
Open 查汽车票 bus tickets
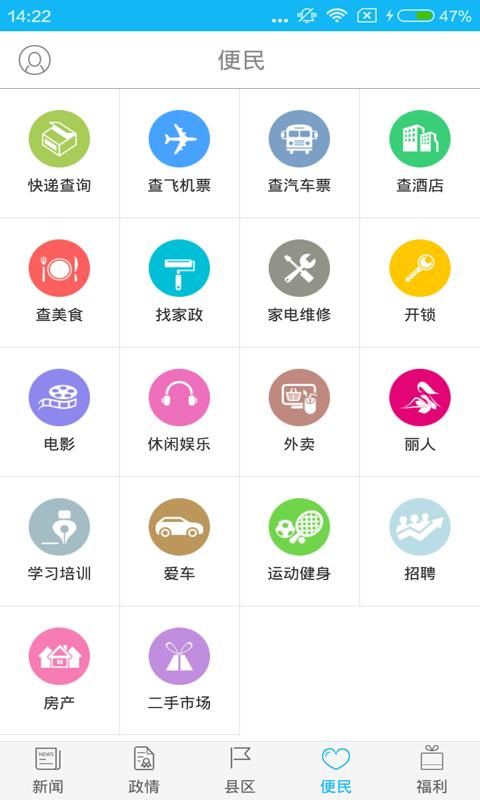(299, 153)
